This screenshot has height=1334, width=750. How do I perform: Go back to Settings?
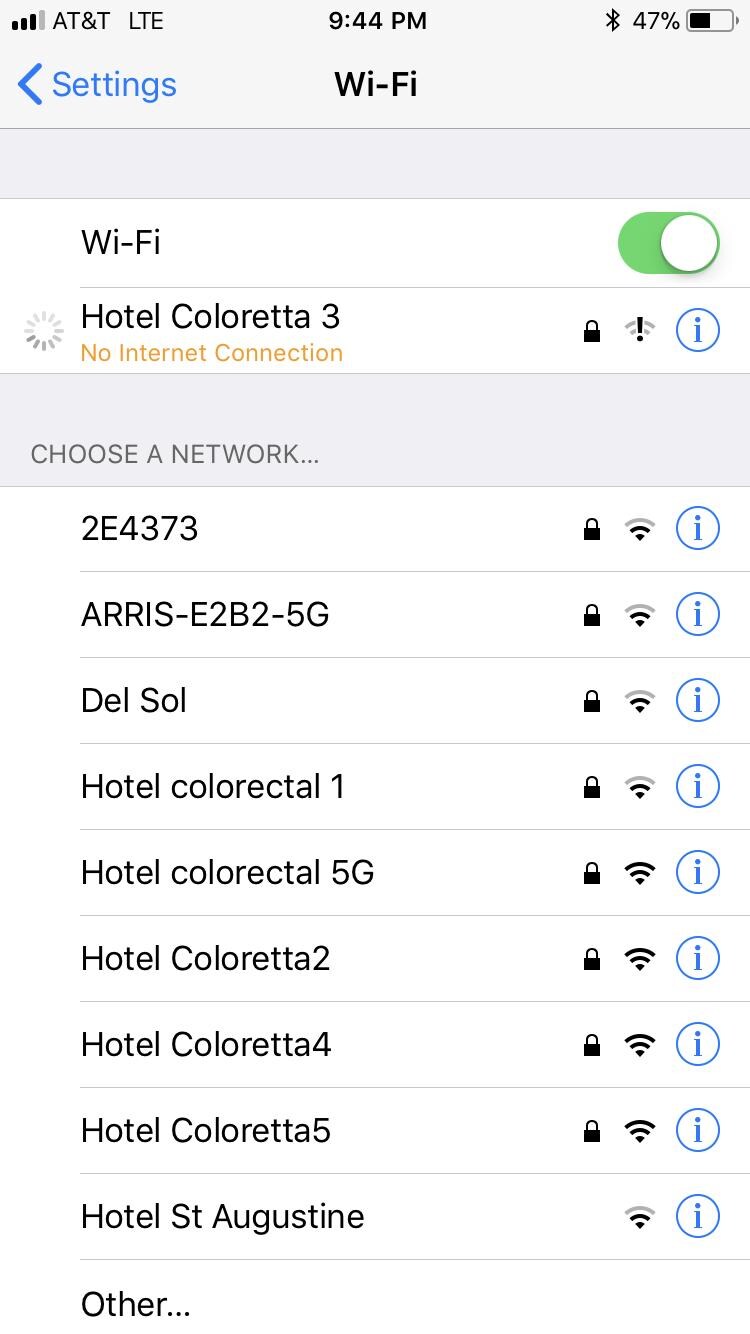(x=97, y=85)
